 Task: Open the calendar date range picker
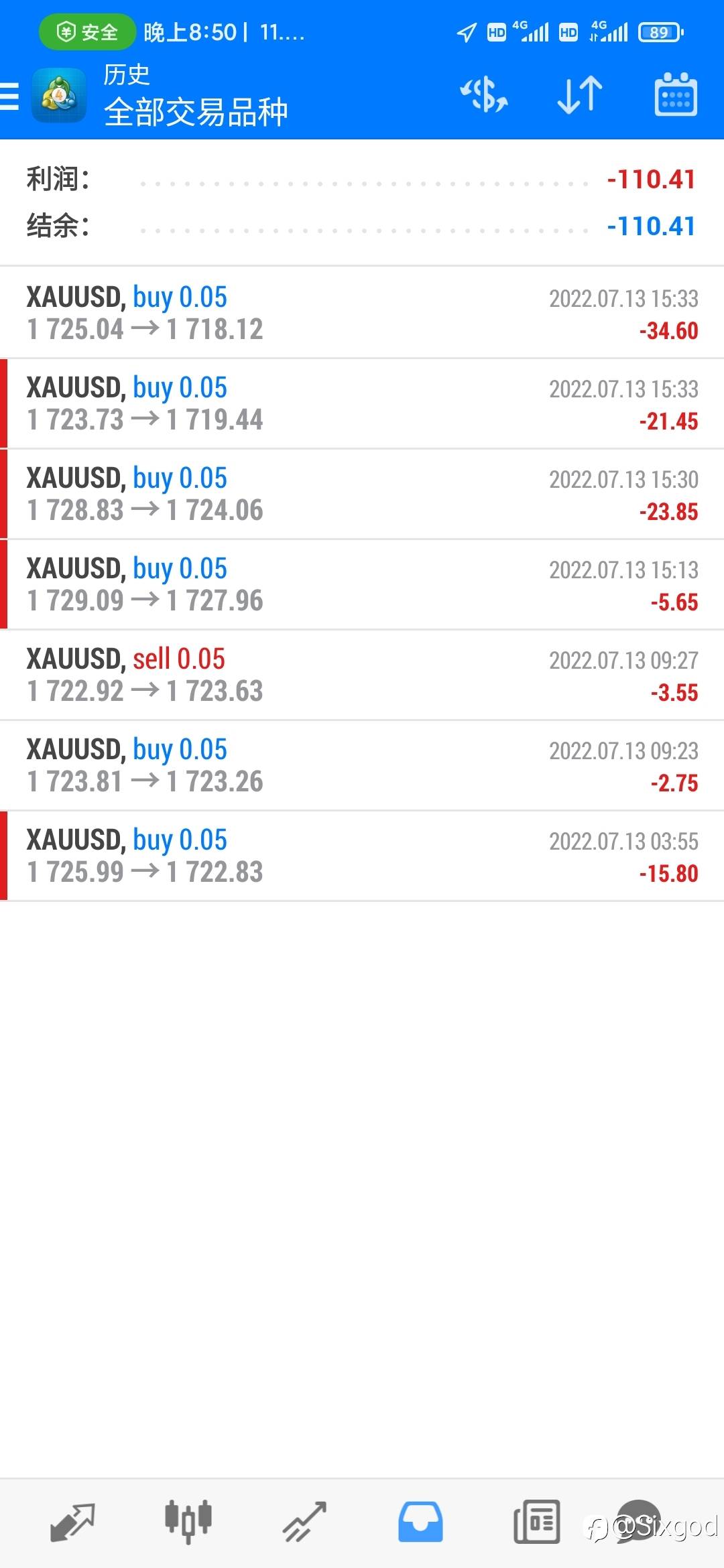coord(675,94)
